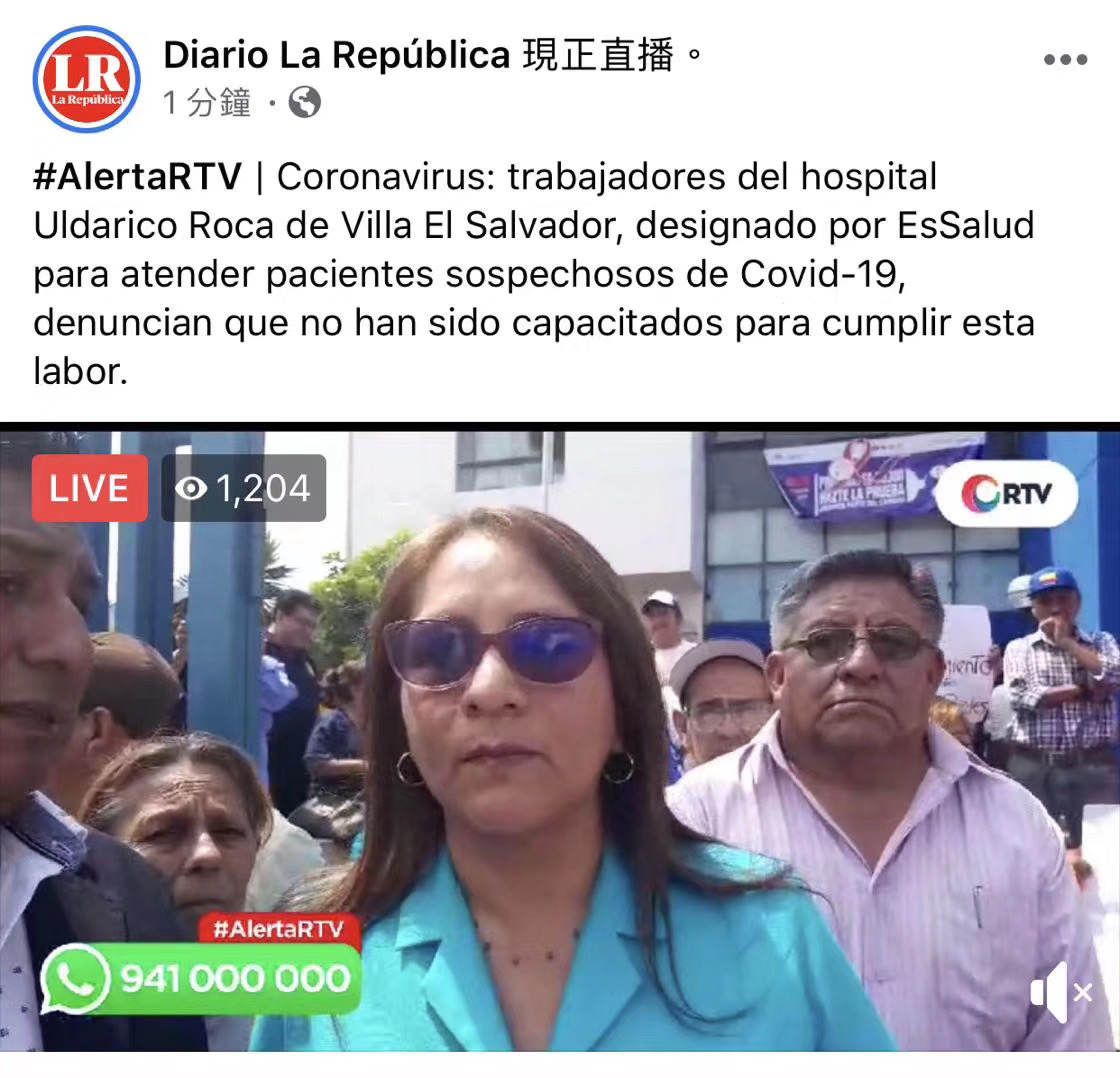This screenshot has height=1078, width=1120.
Task: Open Diario La República profile picture
Action: pos(86,78)
